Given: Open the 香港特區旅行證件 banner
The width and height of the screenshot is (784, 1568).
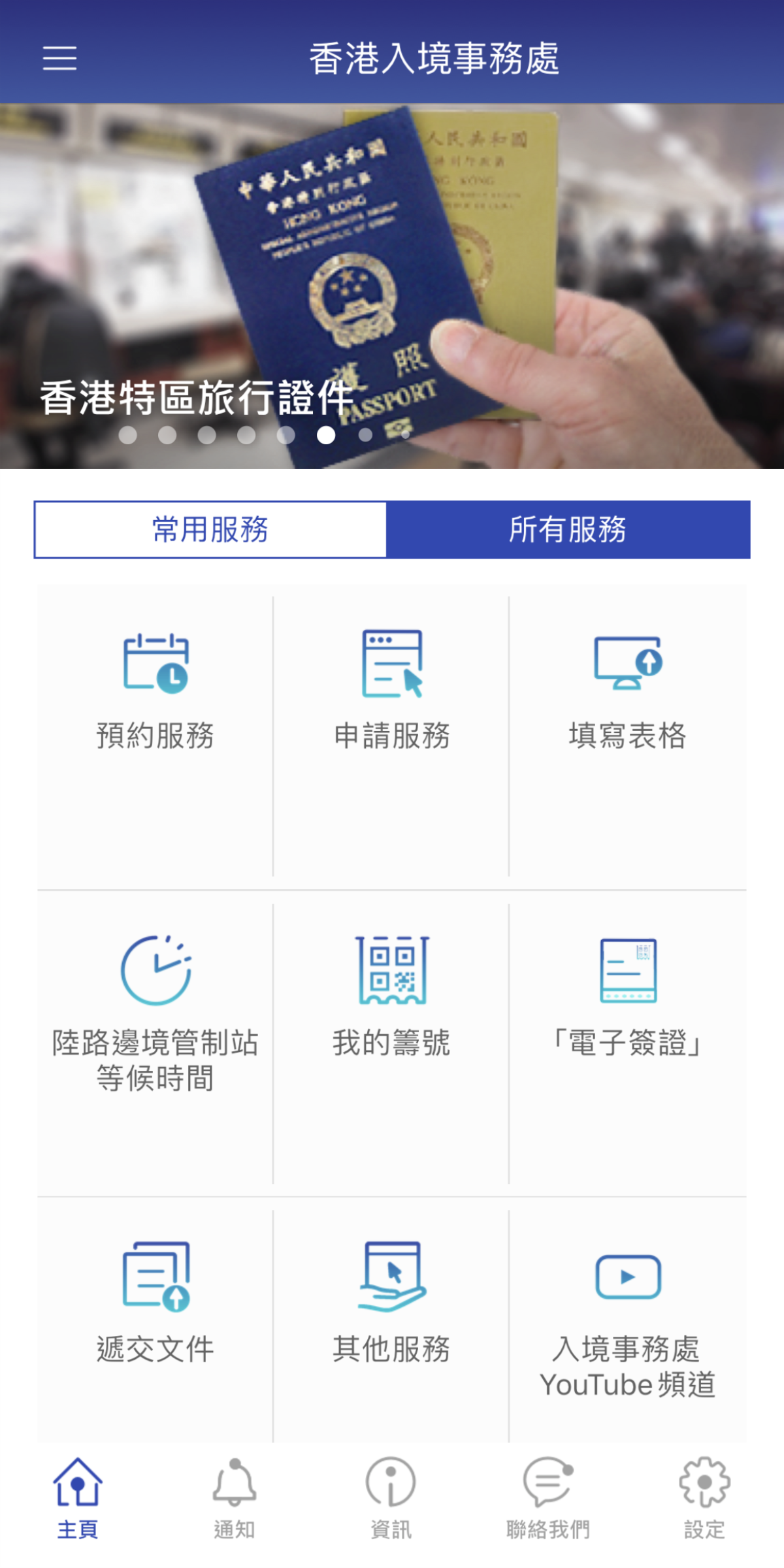Looking at the screenshot, I should tap(392, 286).
